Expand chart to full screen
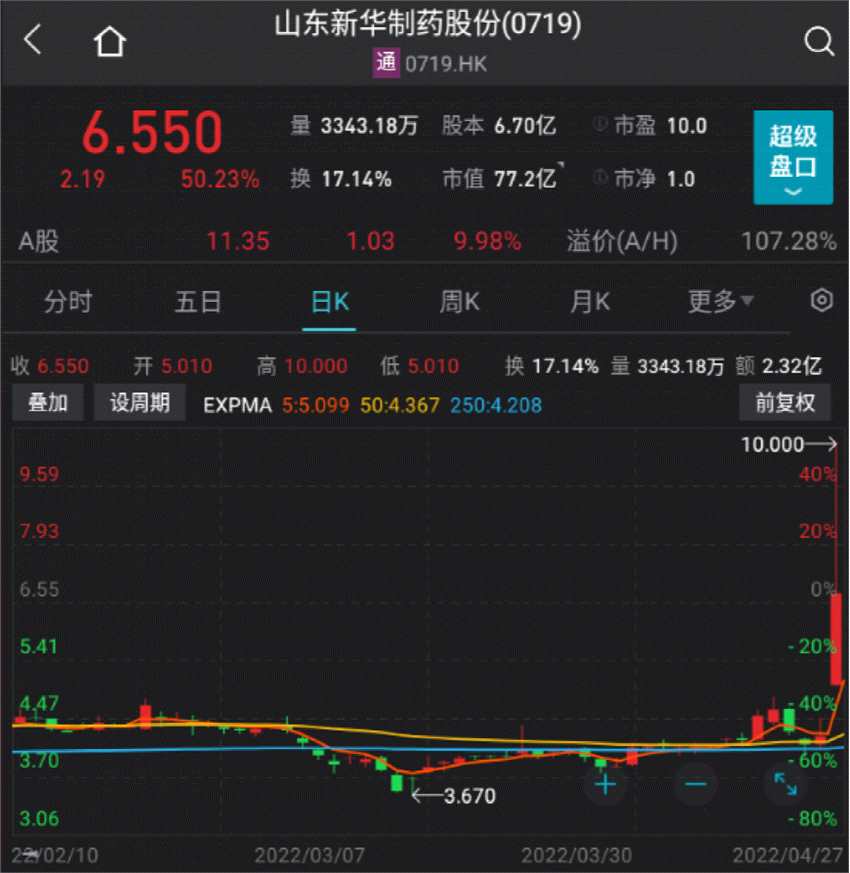The image size is (850, 873). pyautogui.click(x=786, y=784)
